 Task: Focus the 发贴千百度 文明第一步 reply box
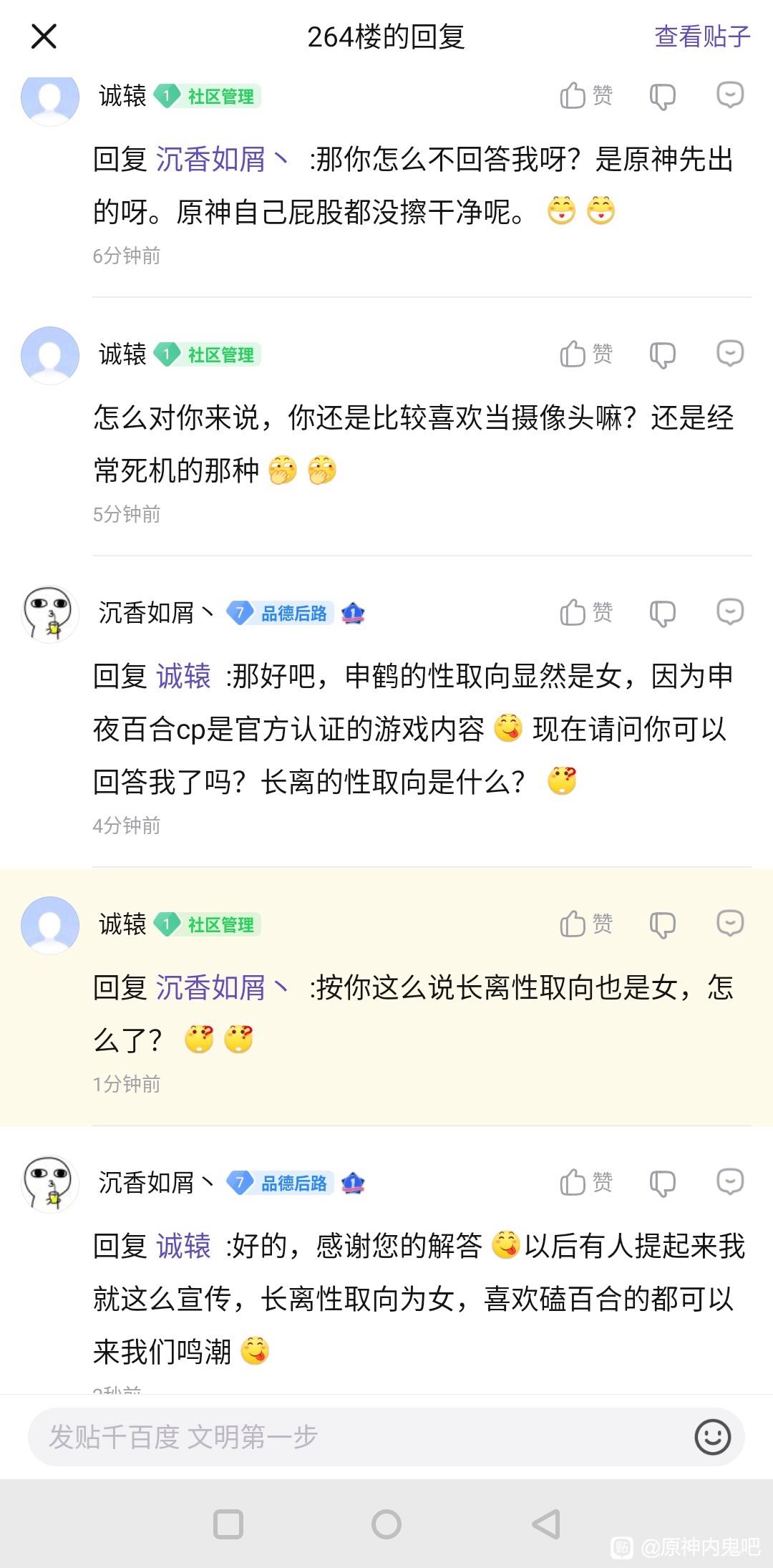358,1437
